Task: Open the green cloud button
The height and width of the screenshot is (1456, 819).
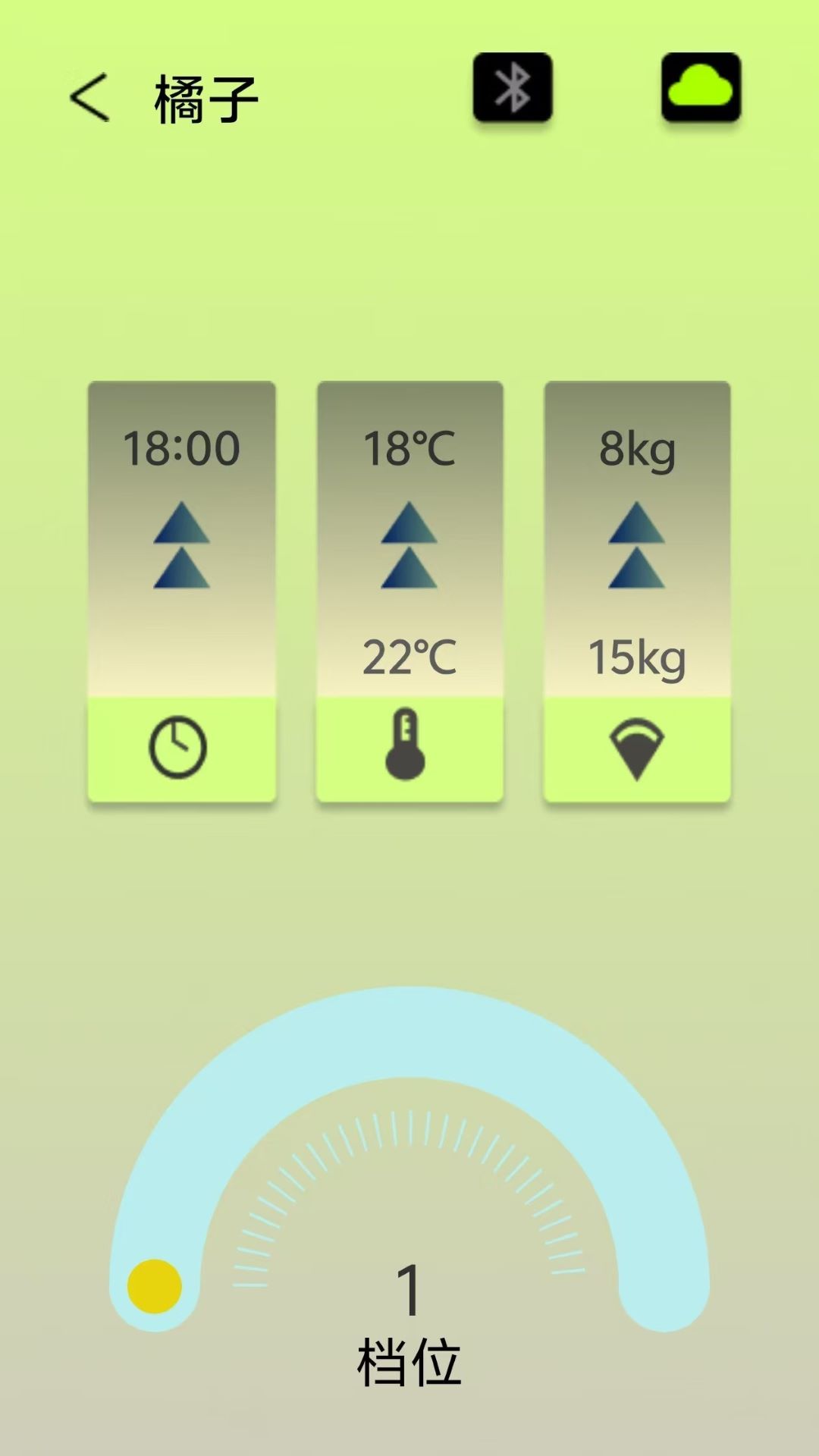Action: 701,88
